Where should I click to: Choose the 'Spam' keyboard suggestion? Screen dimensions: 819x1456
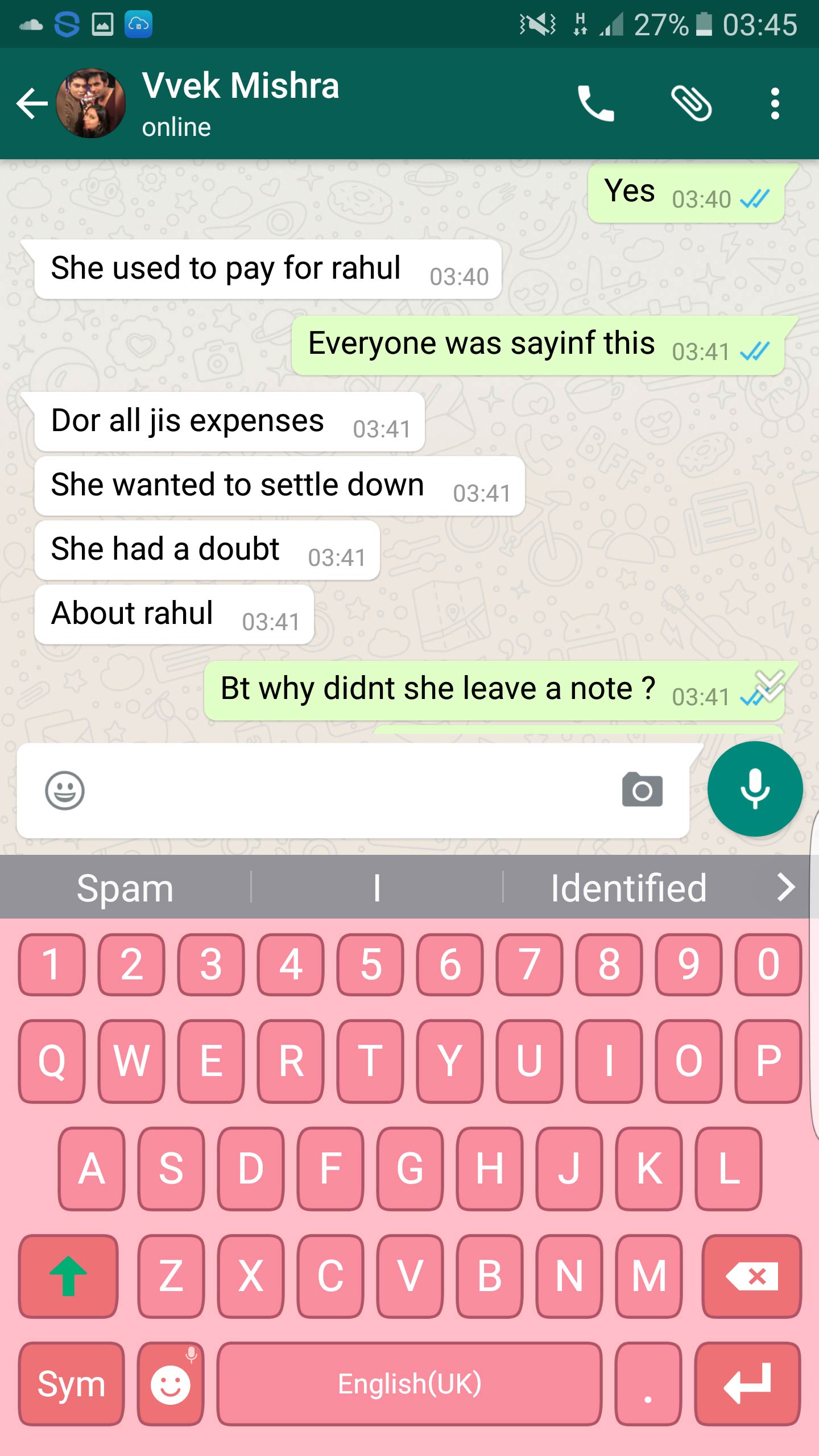(x=125, y=888)
